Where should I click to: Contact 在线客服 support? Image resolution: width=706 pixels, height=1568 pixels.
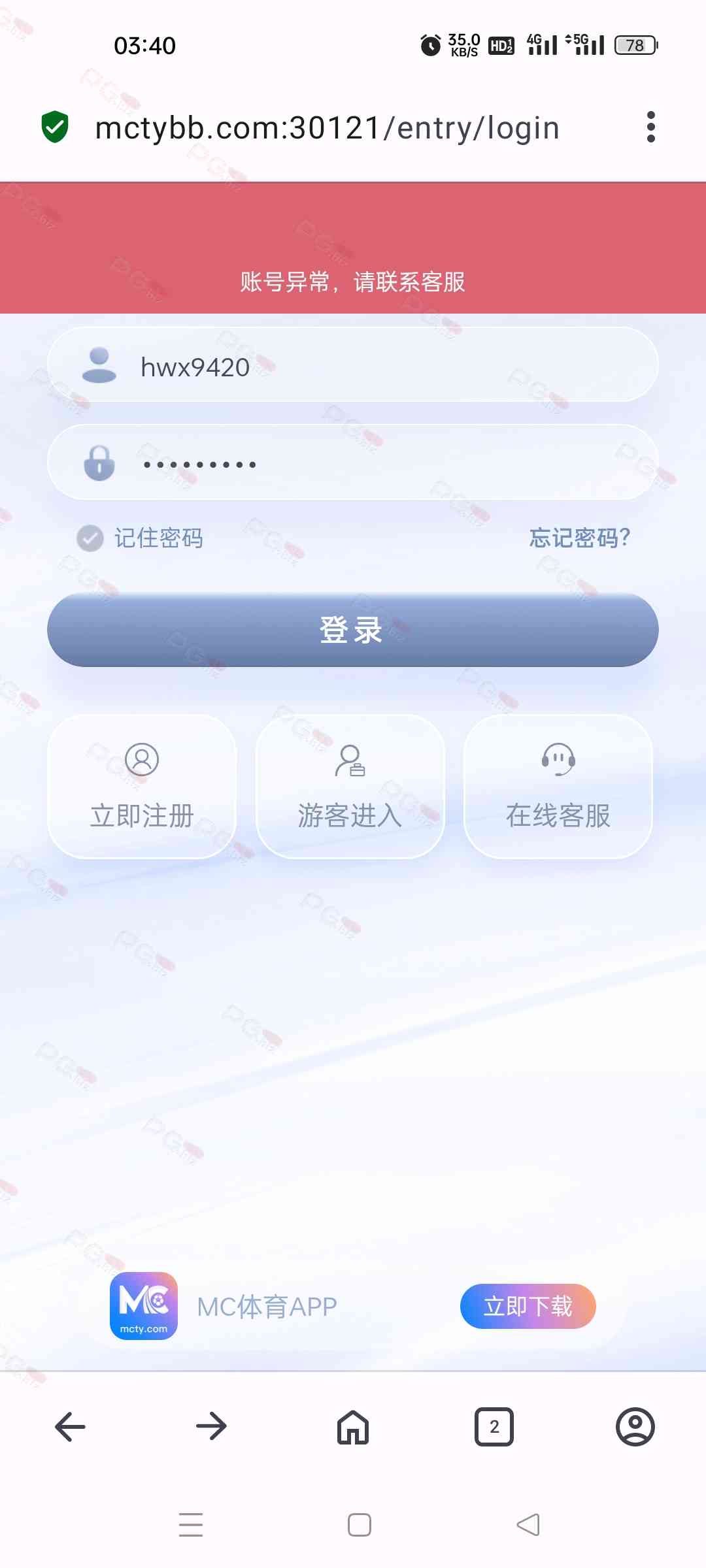pyautogui.click(x=558, y=787)
